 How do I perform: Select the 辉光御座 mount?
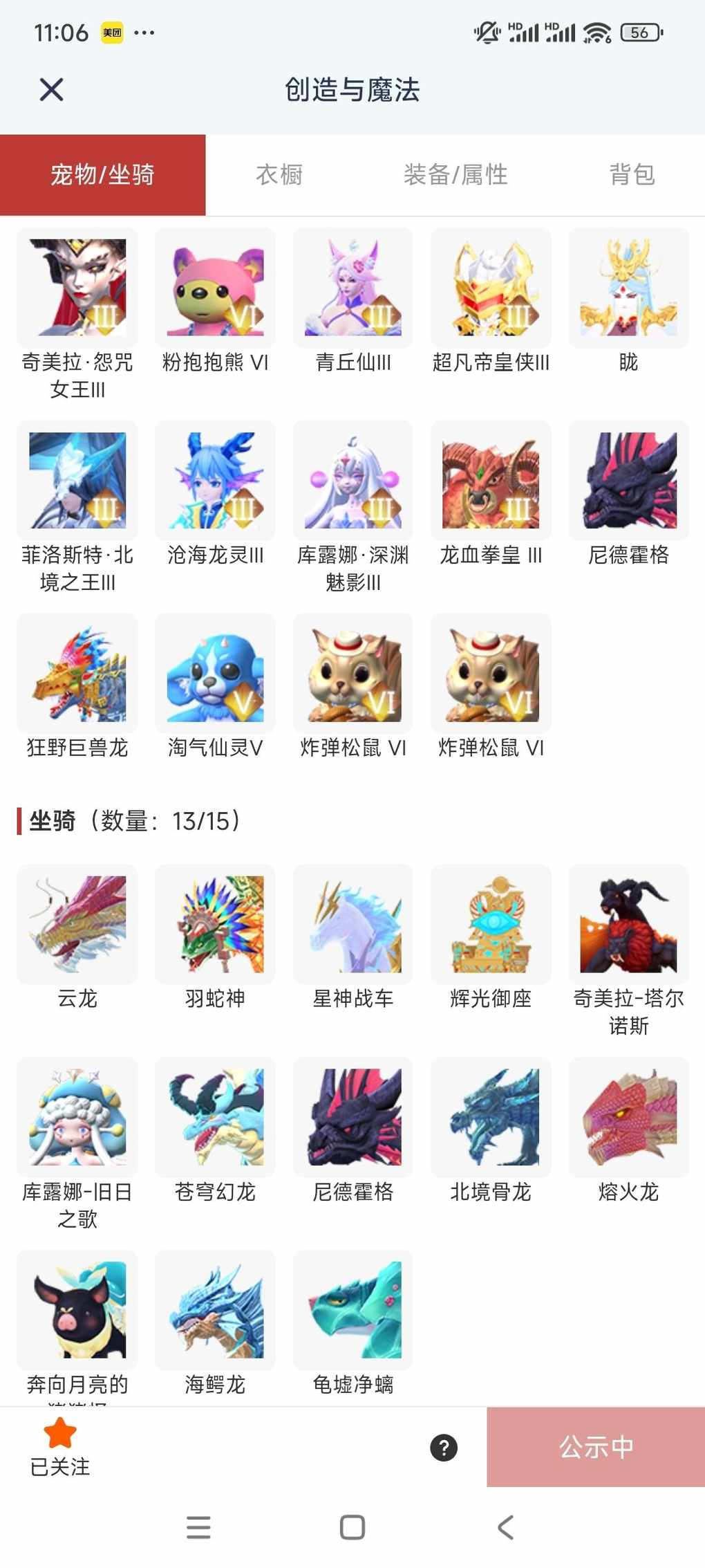coord(491,925)
